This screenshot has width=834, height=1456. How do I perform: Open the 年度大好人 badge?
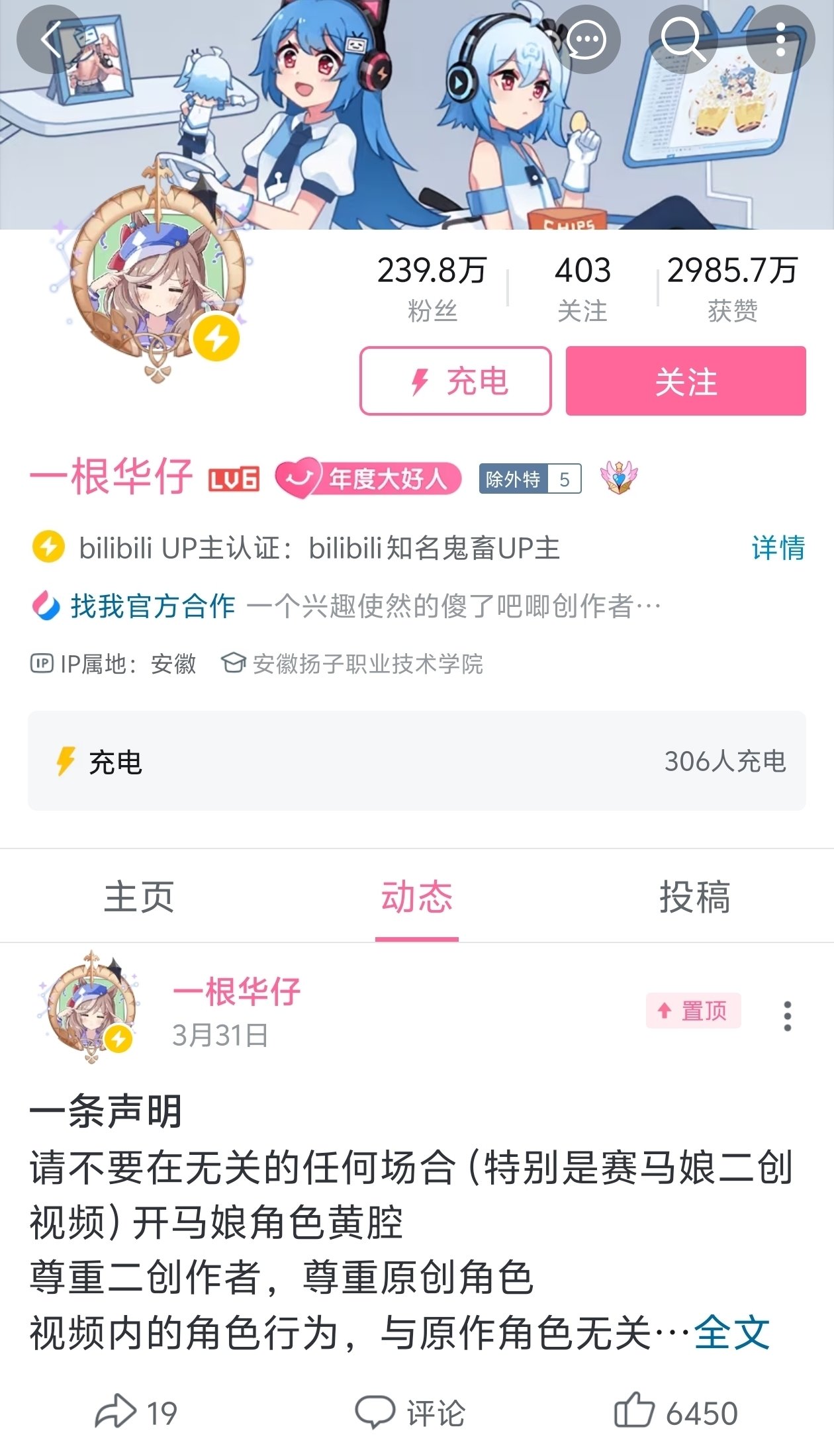click(x=369, y=478)
